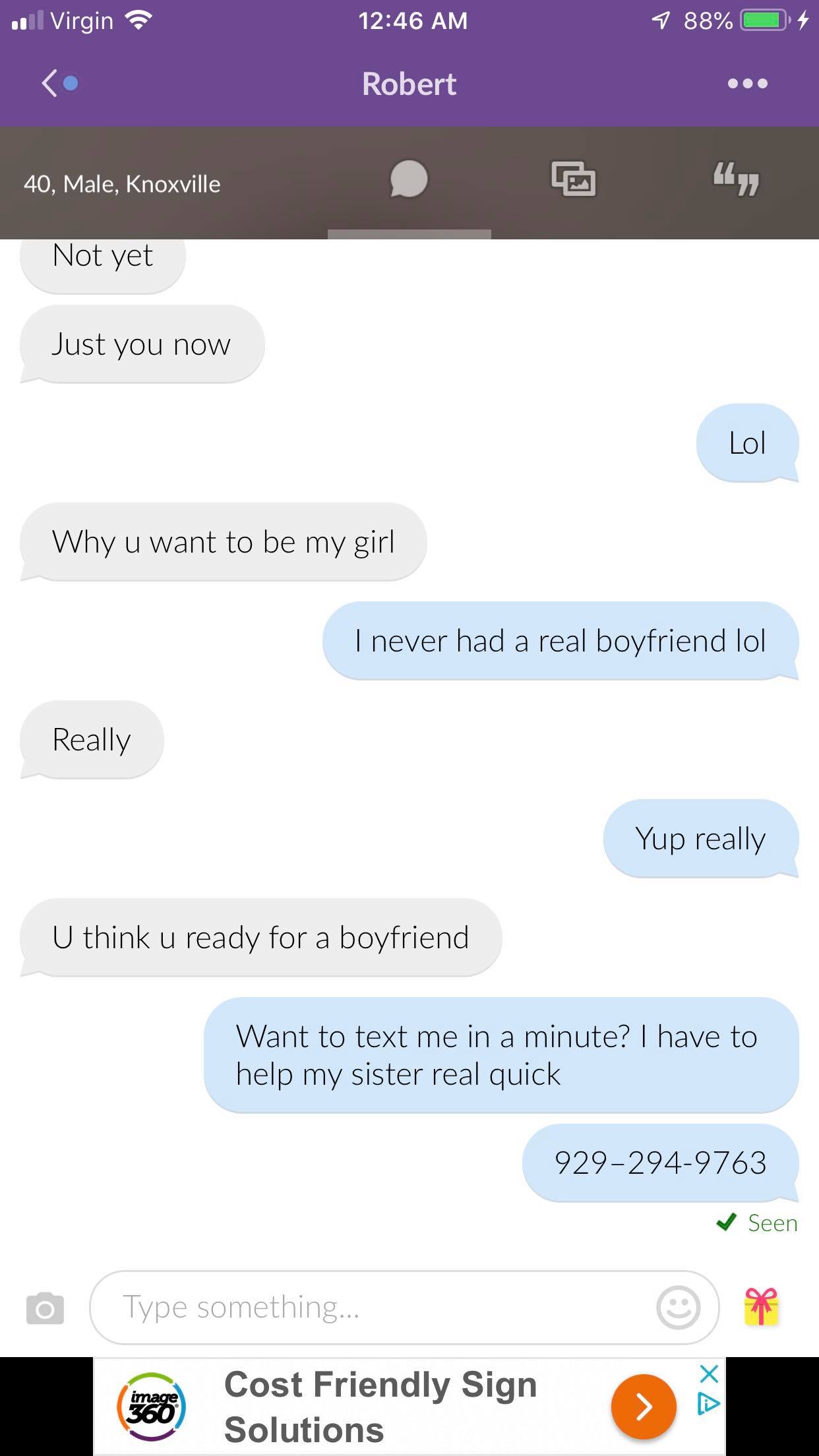The width and height of the screenshot is (819, 1456).
Task: Open the three-dot overflow menu
Action: point(747,84)
